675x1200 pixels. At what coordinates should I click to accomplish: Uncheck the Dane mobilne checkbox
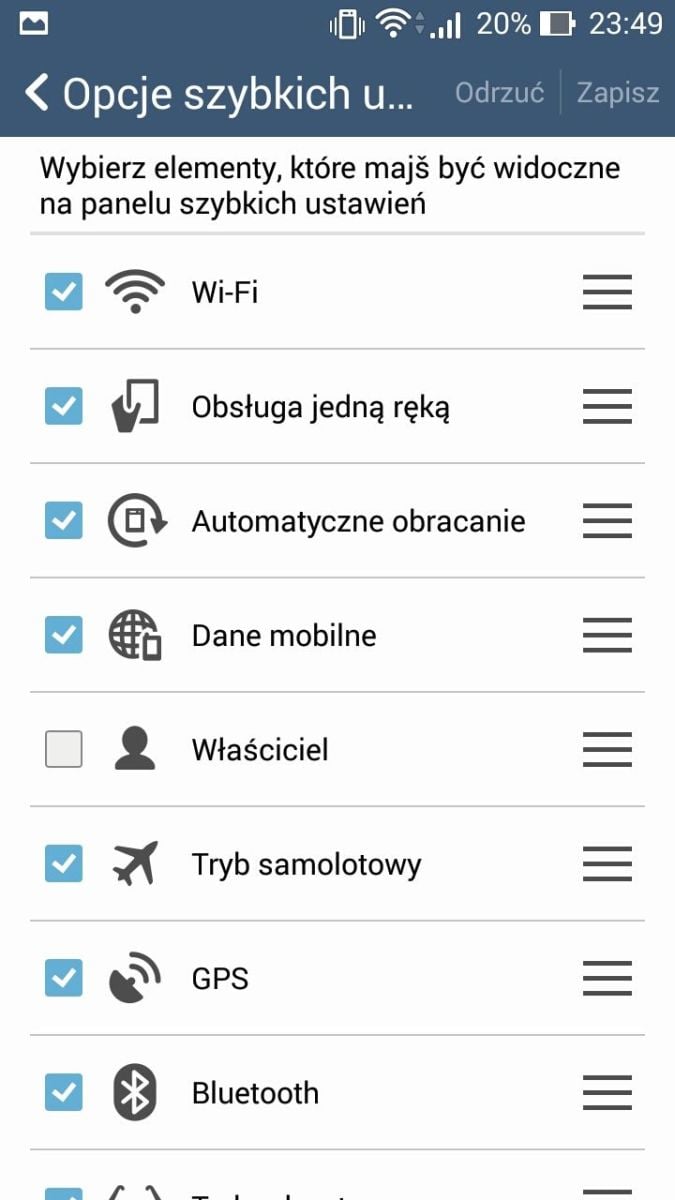(64, 635)
